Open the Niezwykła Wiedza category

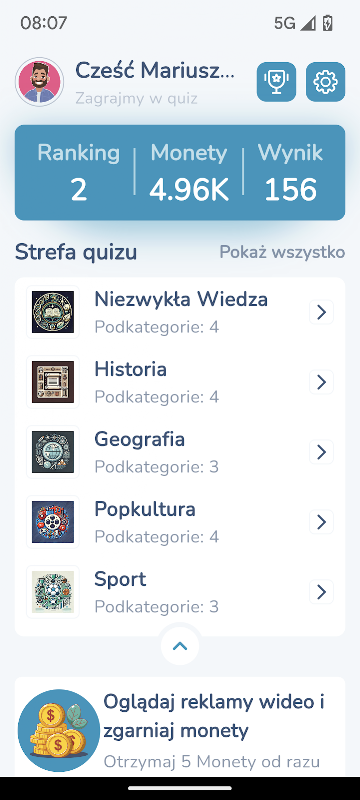coord(180,312)
